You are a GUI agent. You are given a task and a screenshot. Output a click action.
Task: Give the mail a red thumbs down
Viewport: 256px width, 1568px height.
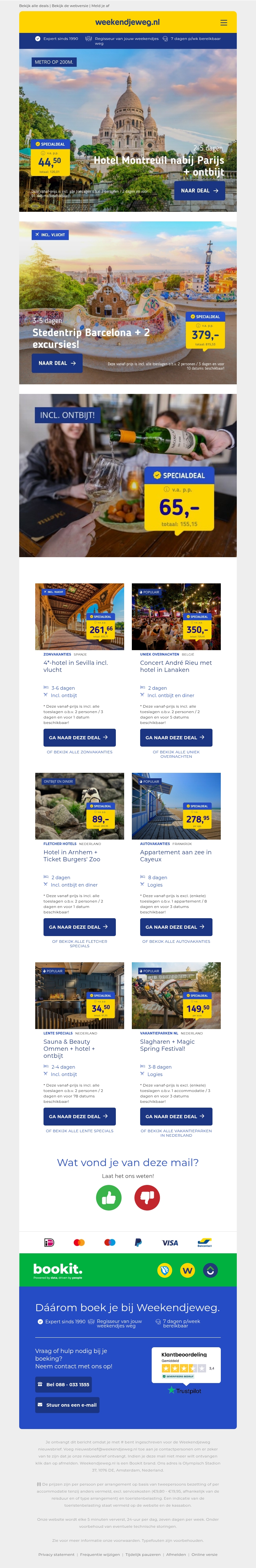147,1198
